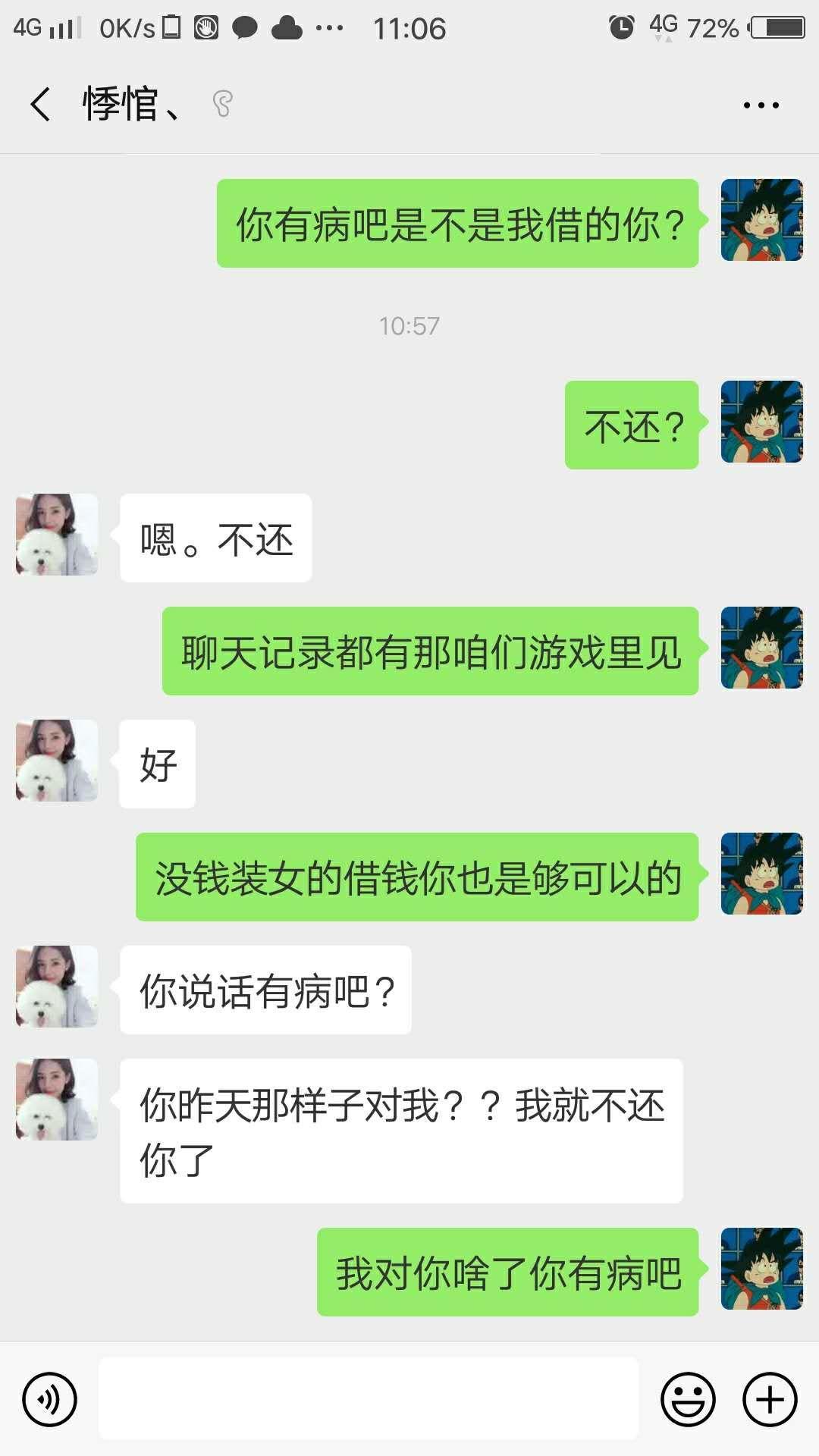
Task: Open contact avatar beside "嗯。不还"
Action: point(57,535)
